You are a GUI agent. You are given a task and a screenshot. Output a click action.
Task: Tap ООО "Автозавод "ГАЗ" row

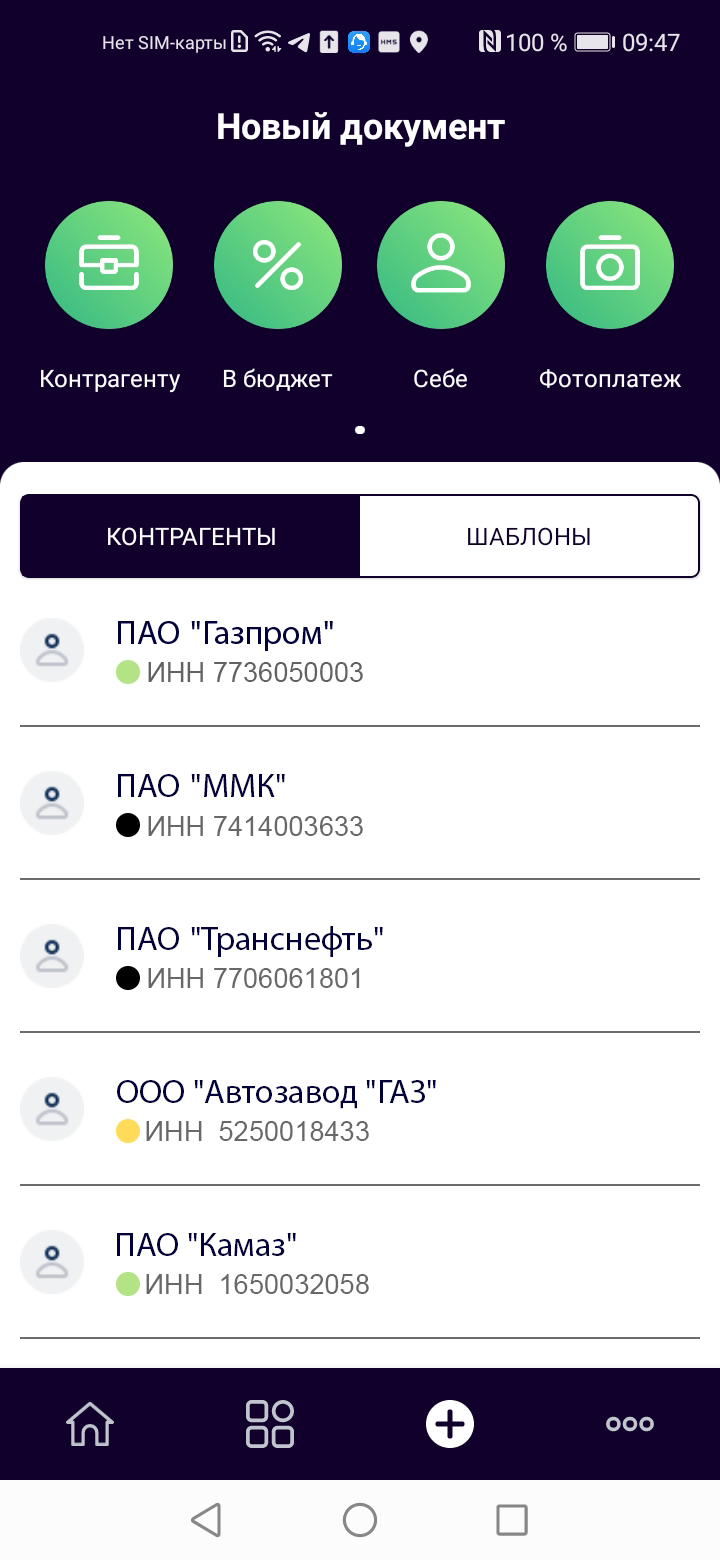click(360, 1110)
